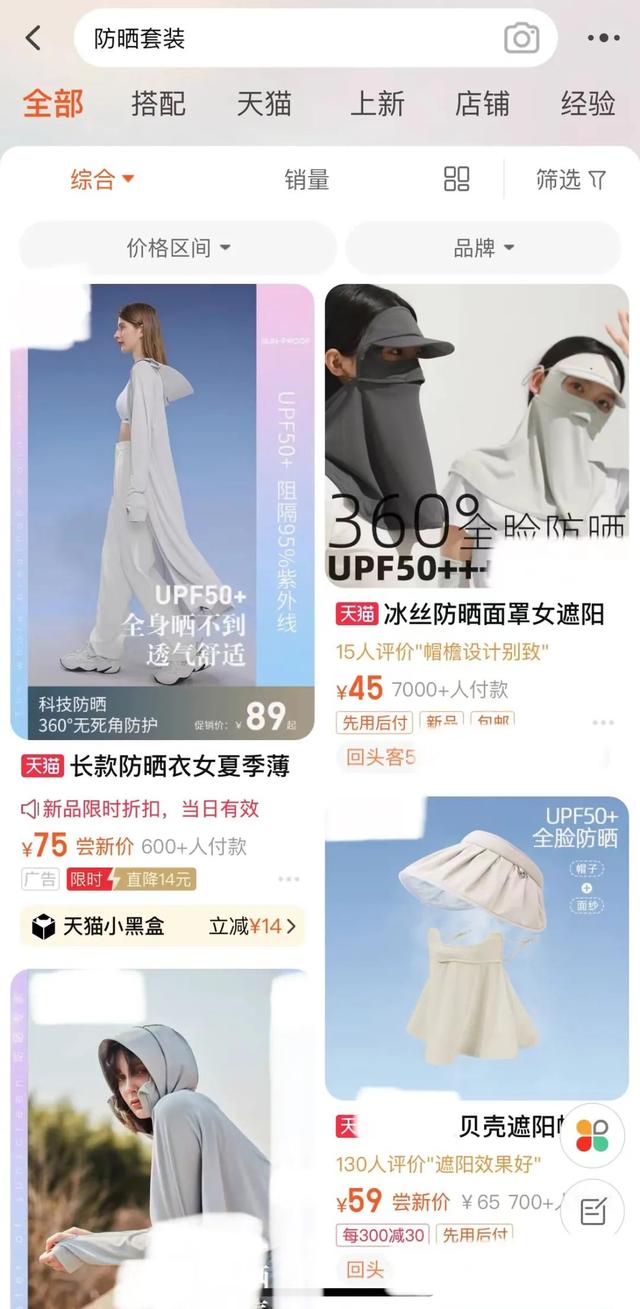Select the 店铺 tab
Viewport: 640px width, 1309px height.
point(482,103)
